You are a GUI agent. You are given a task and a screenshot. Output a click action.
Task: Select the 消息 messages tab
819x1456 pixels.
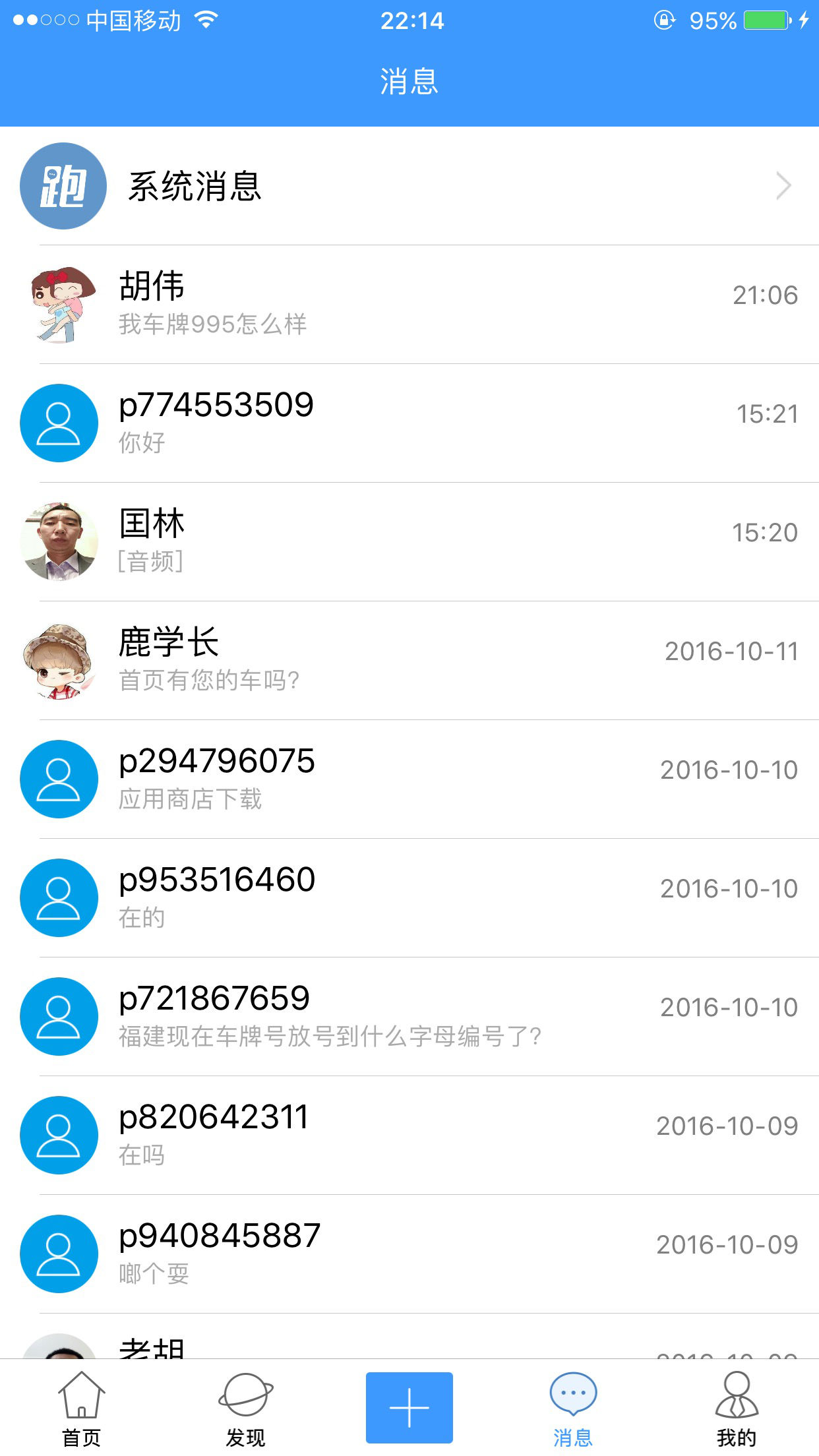[573, 1409]
